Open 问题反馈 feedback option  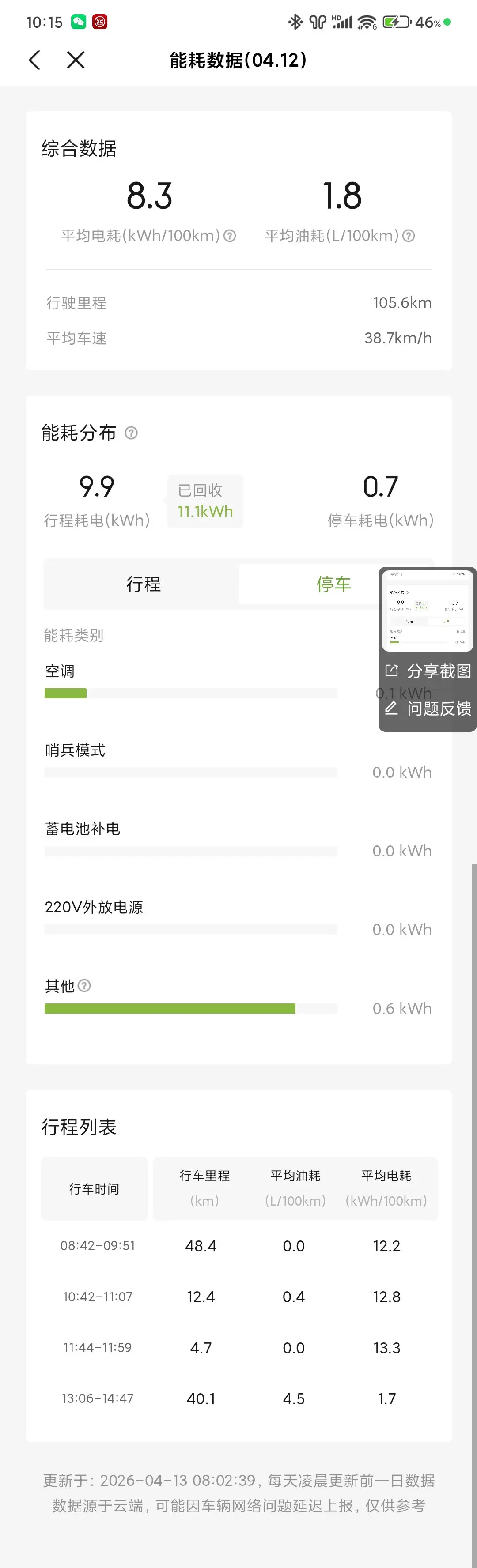tap(428, 708)
